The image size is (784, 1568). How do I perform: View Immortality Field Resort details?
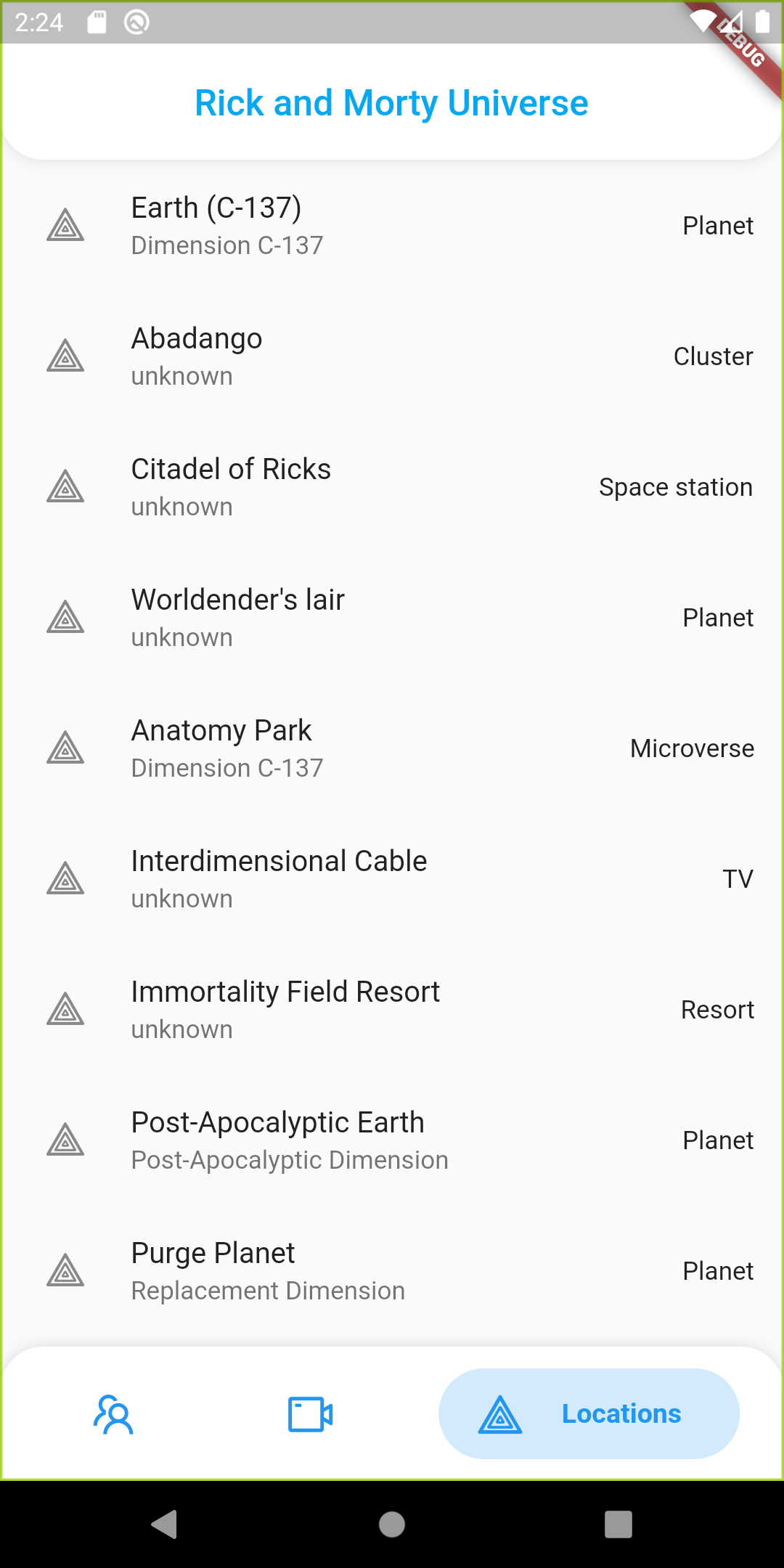click(392, 1010)
